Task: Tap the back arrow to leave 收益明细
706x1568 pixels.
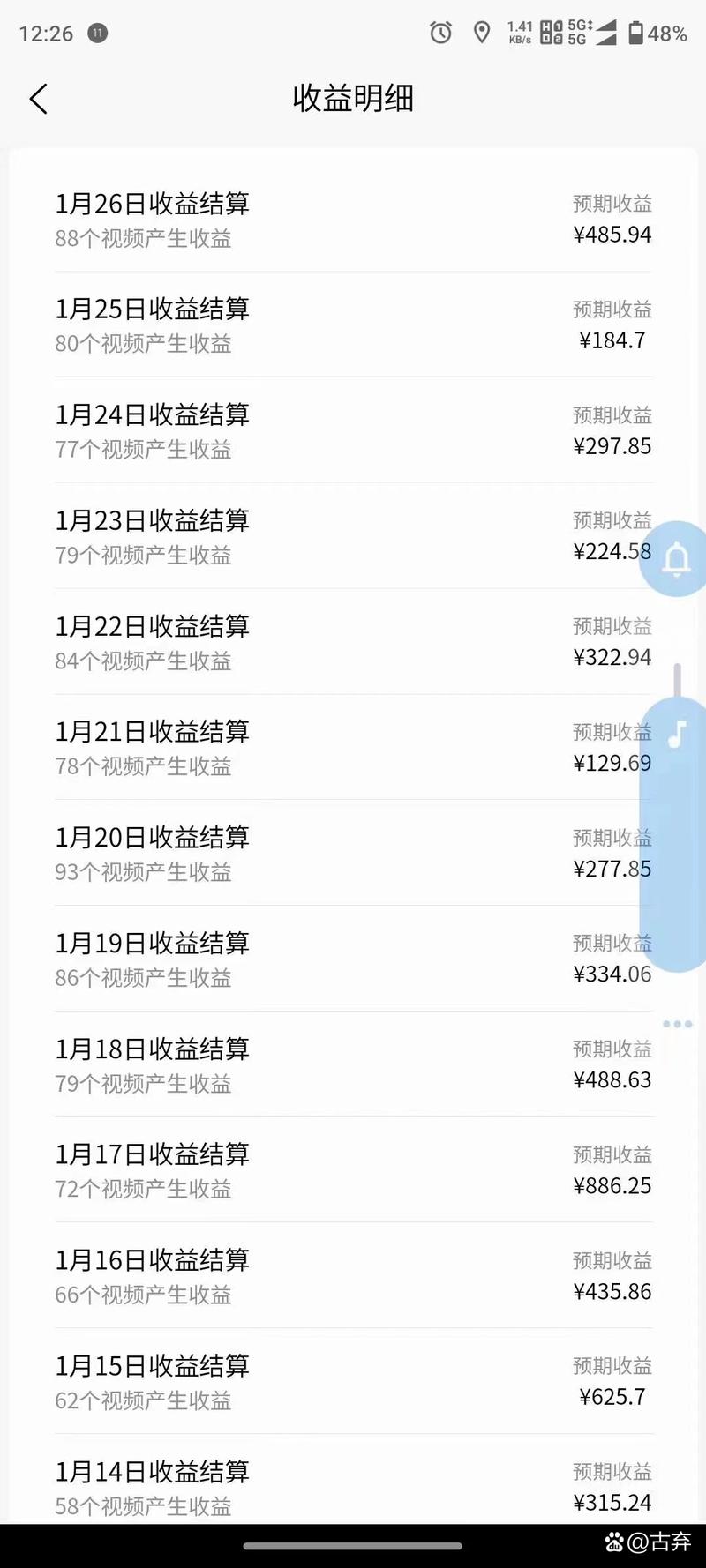Action: [39, 99]
